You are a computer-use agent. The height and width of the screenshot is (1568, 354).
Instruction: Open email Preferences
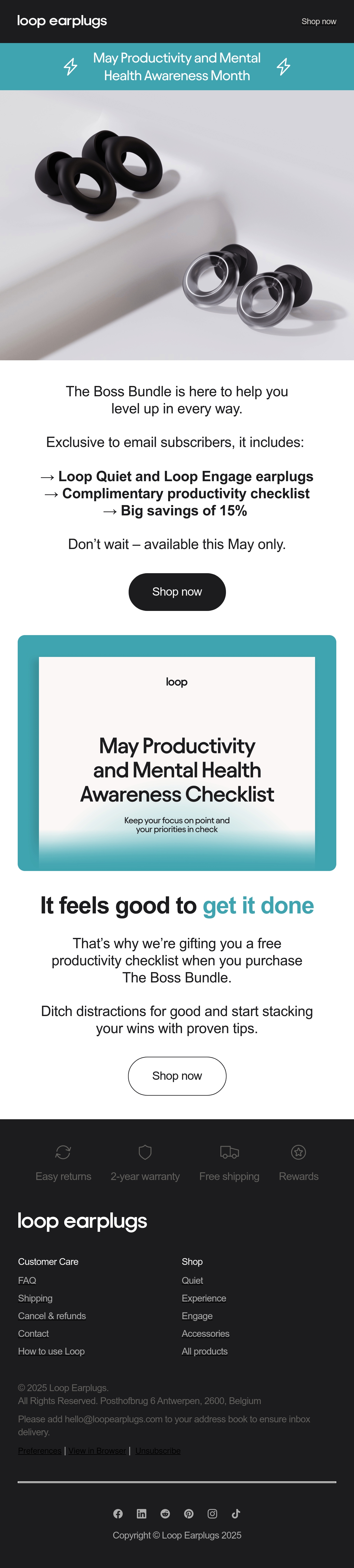click(x=40, y=1451)
